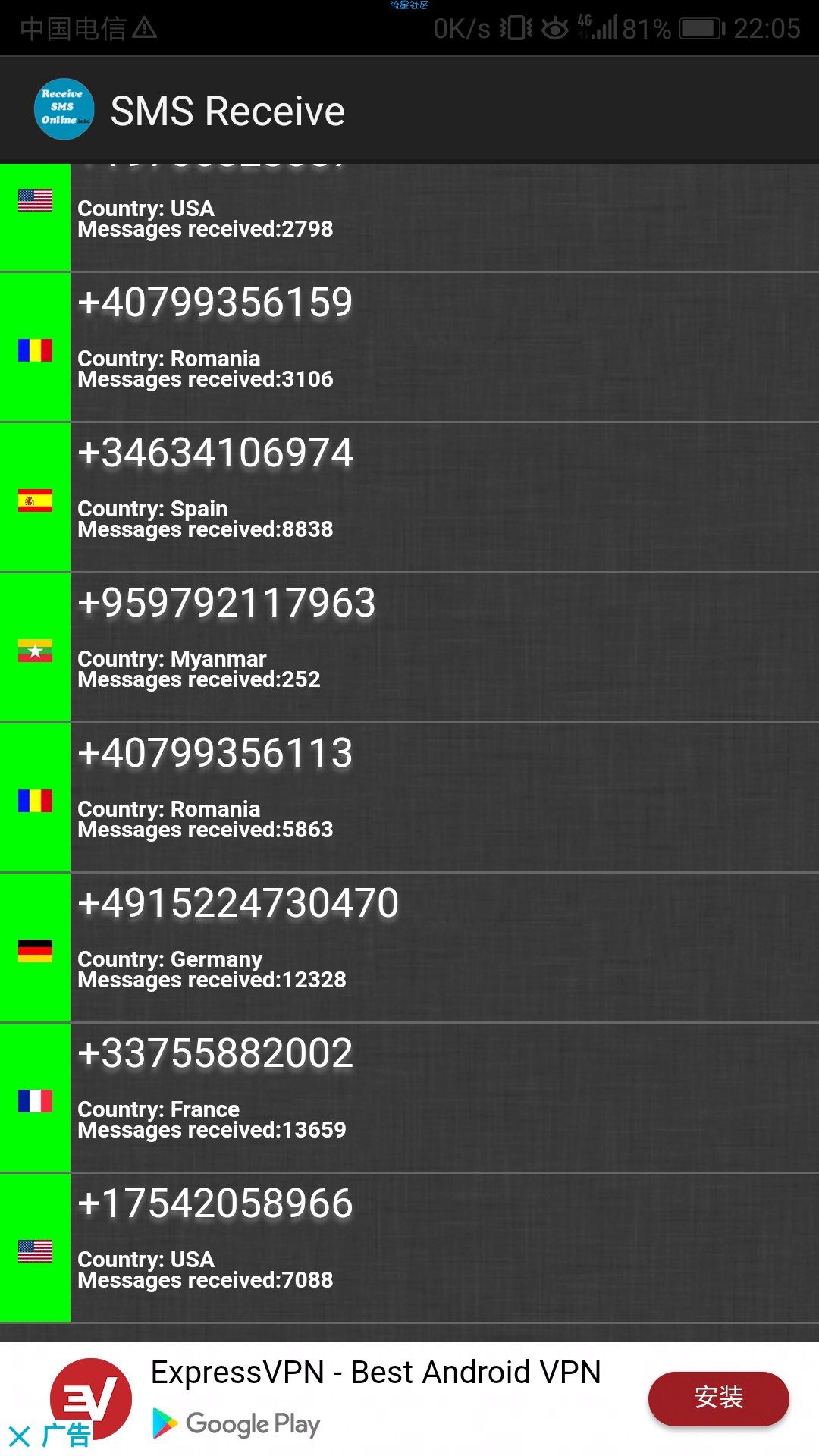
Task: Open the Romania number +40799356159
Action: [409, 347]
